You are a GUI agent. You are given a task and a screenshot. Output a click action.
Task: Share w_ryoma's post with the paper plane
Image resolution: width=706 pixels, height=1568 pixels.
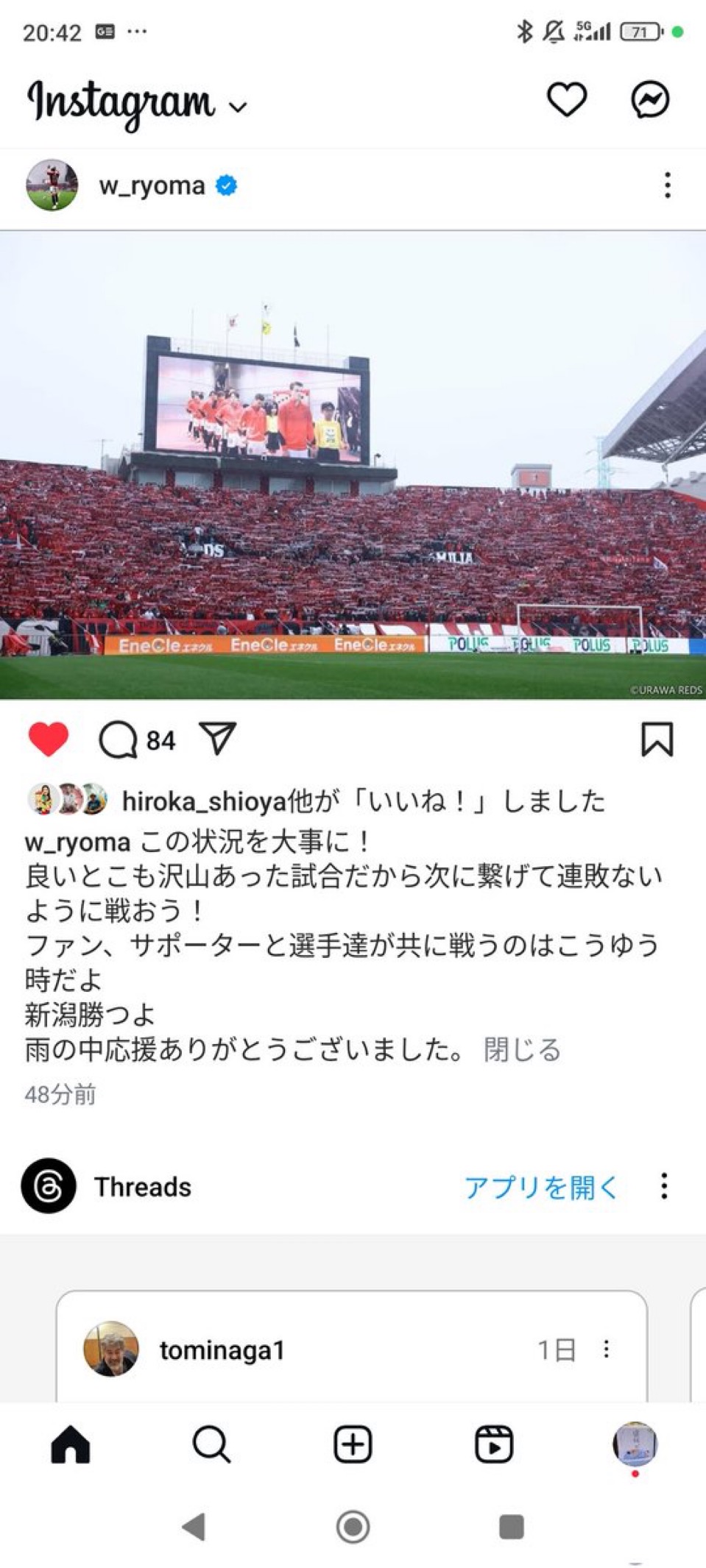click(x=218, y=738)
